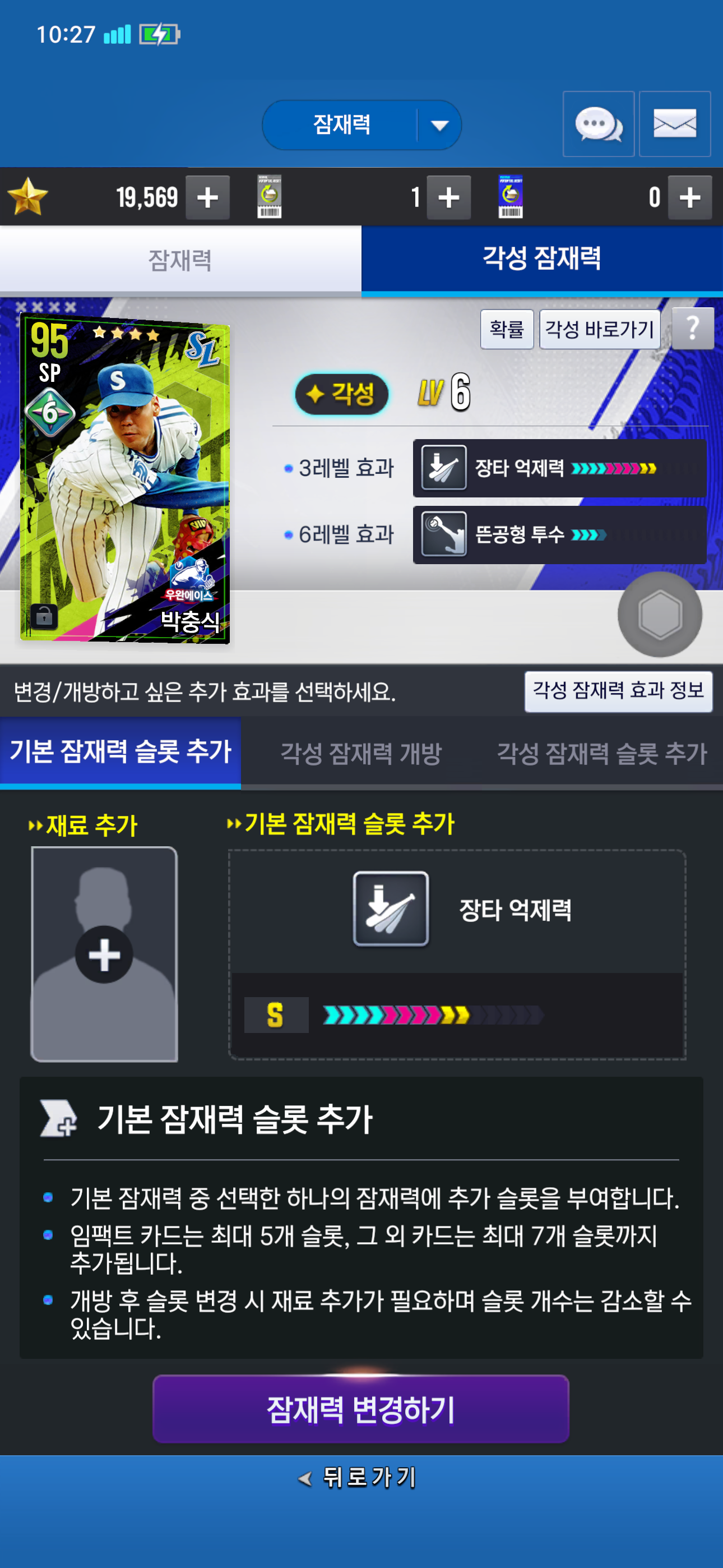The image size is (723, 1568).
Task: Open 각성 잠재력 효과 정보
Action: 618,691
